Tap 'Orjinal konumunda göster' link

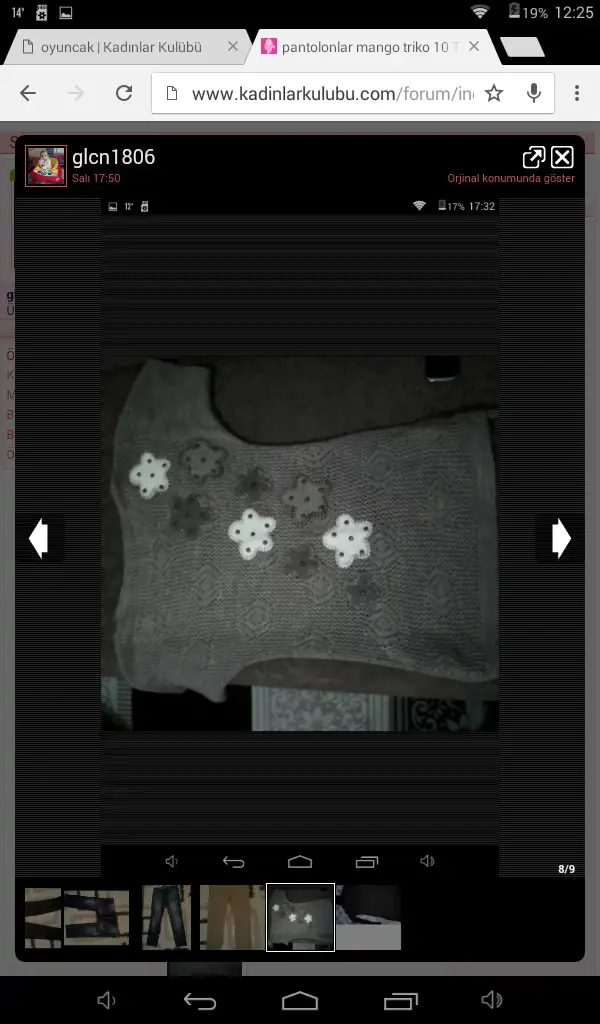click(511, 178)
